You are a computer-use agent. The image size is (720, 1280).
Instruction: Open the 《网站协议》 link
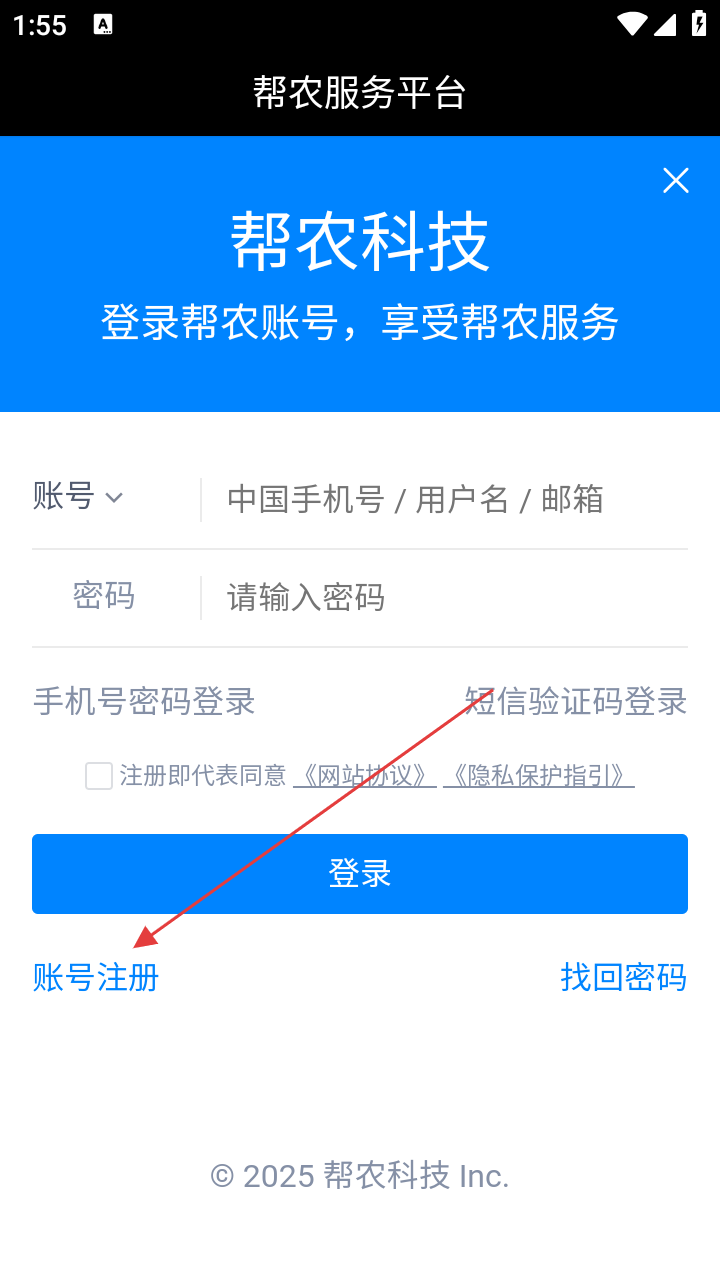(x=365, y=776)
